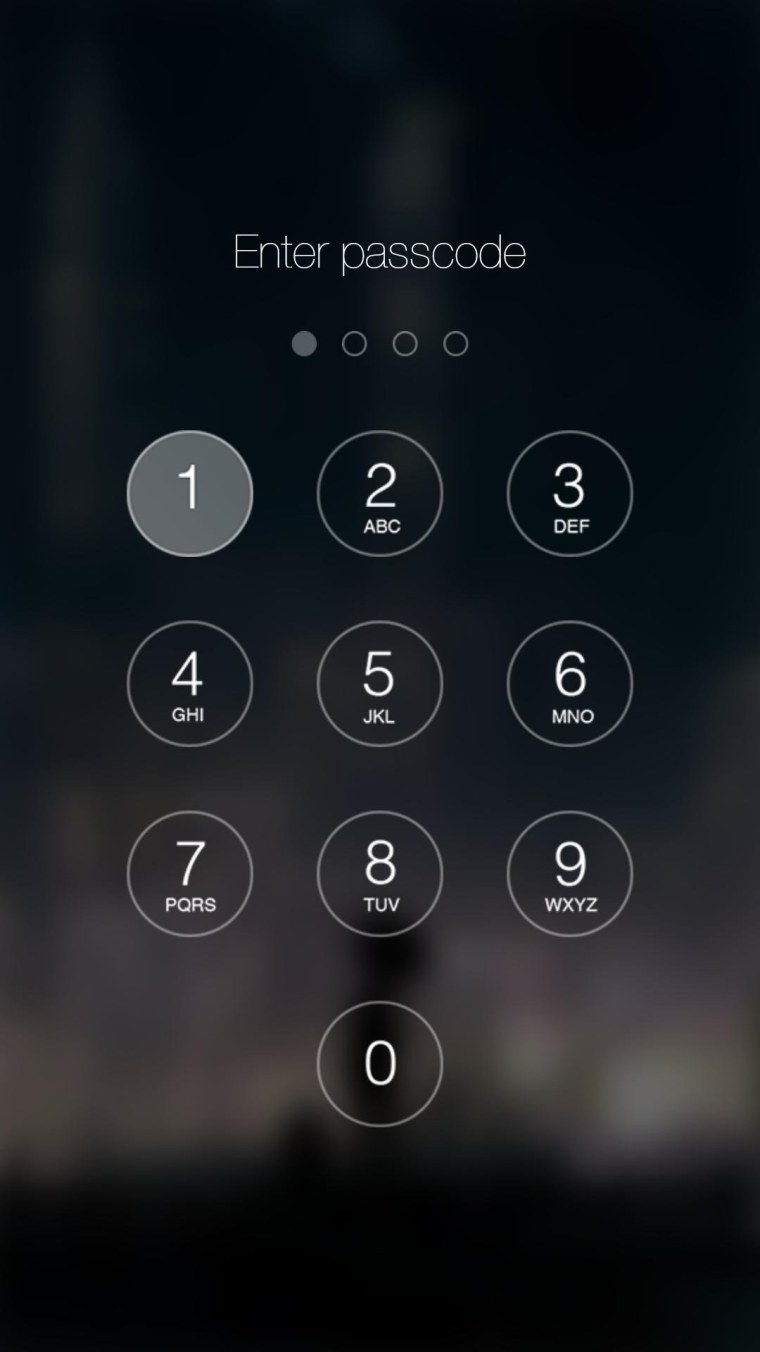Hit the 4 GHI number key
Screen dimensions: 760x1352
pos(190,683)
